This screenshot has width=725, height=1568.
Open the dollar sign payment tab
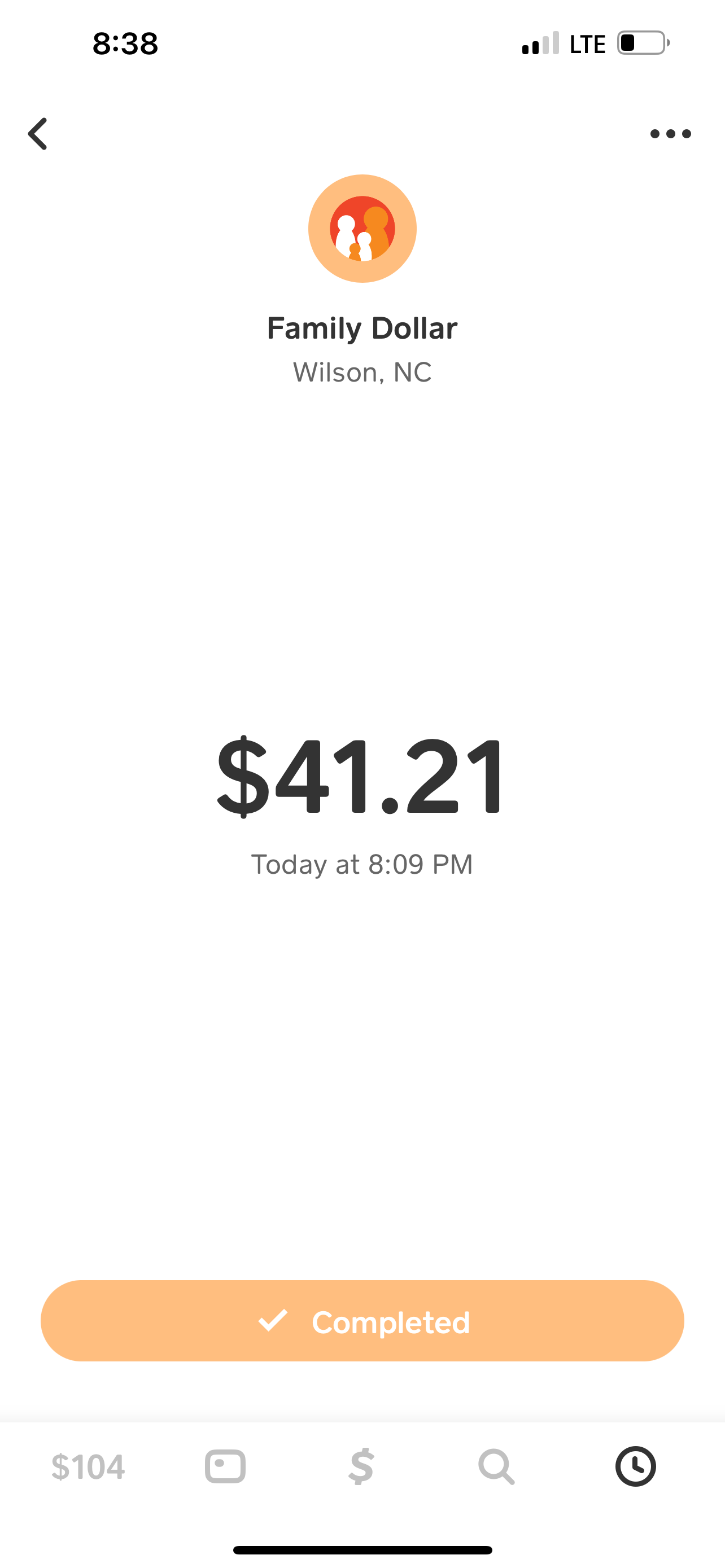point(361,1466)
